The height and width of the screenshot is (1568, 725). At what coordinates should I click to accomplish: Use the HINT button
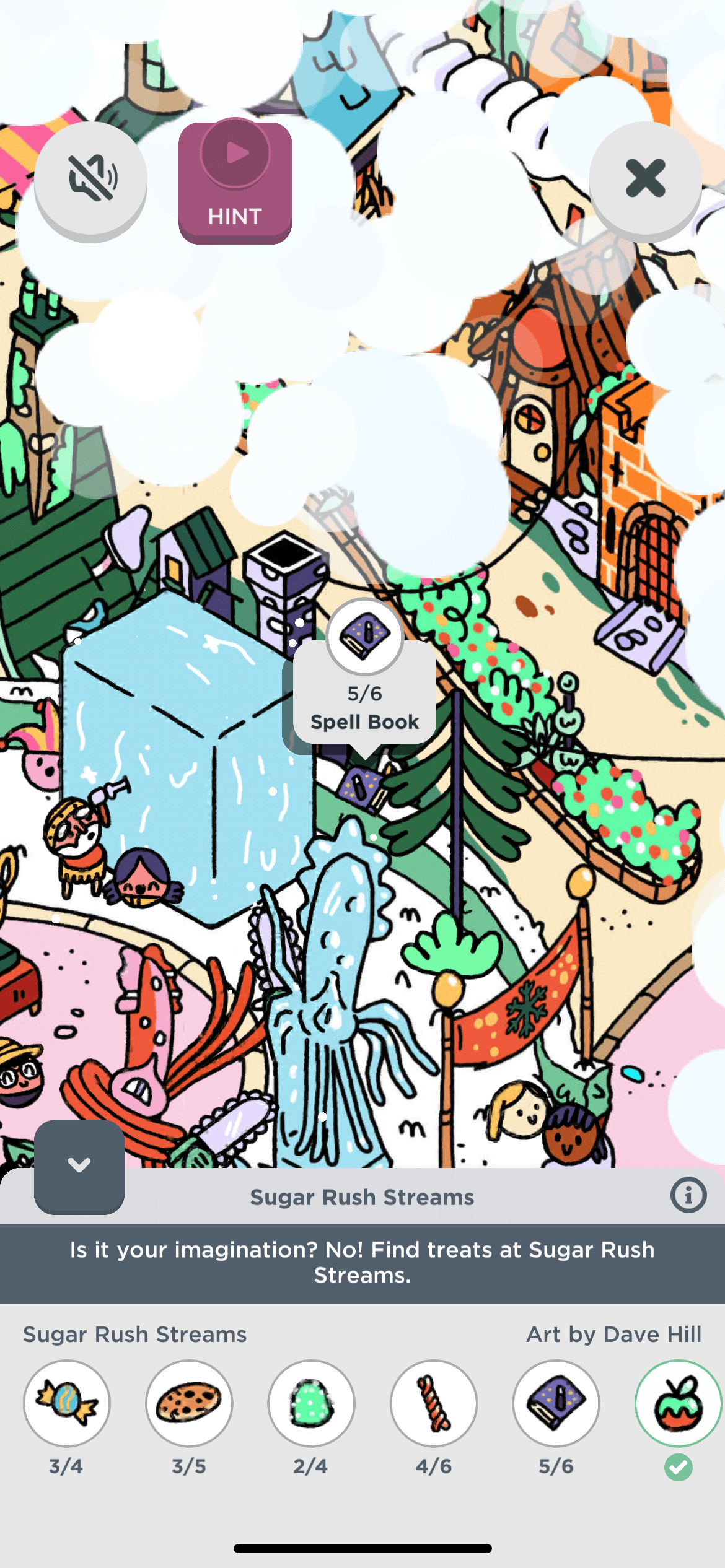coord(235,183)
